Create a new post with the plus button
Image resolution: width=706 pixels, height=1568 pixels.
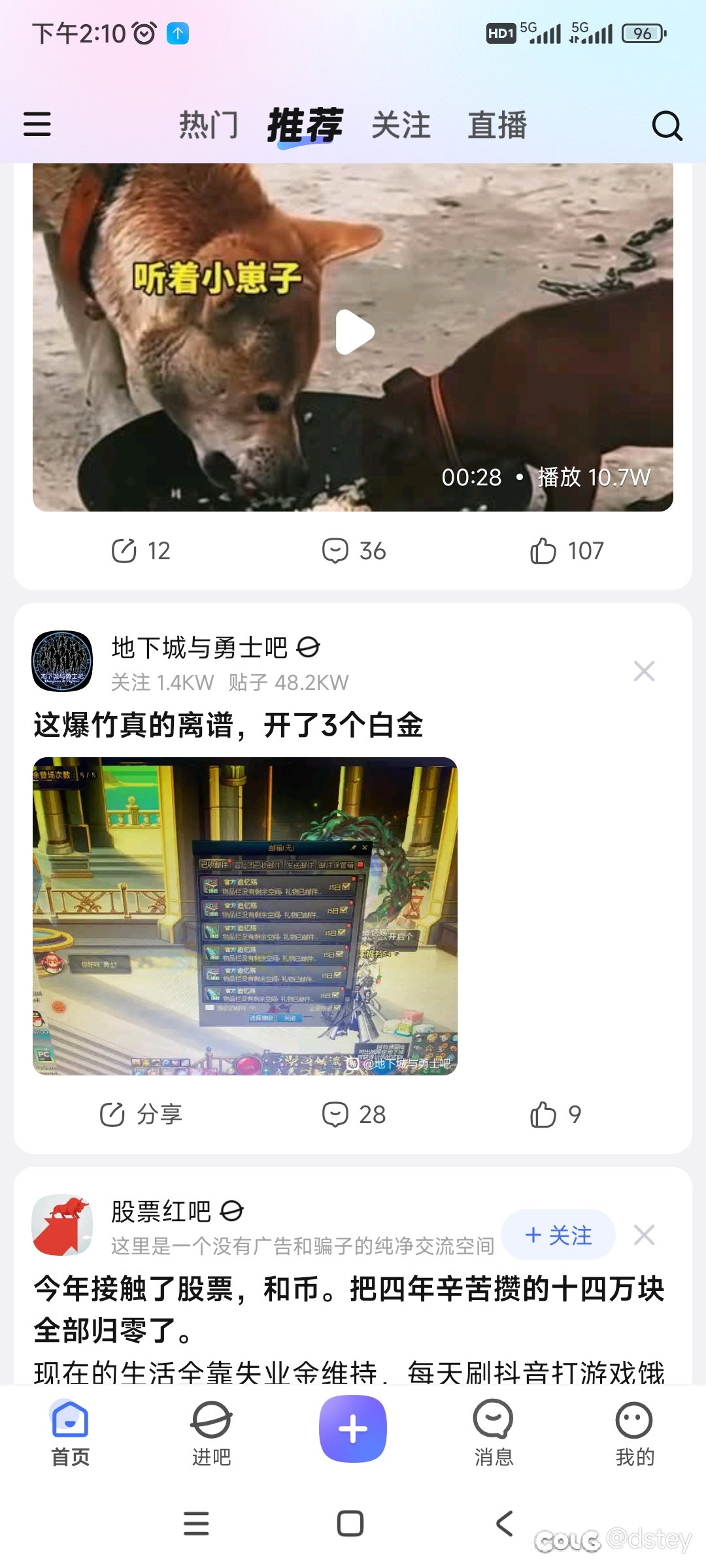point(353,1429)
